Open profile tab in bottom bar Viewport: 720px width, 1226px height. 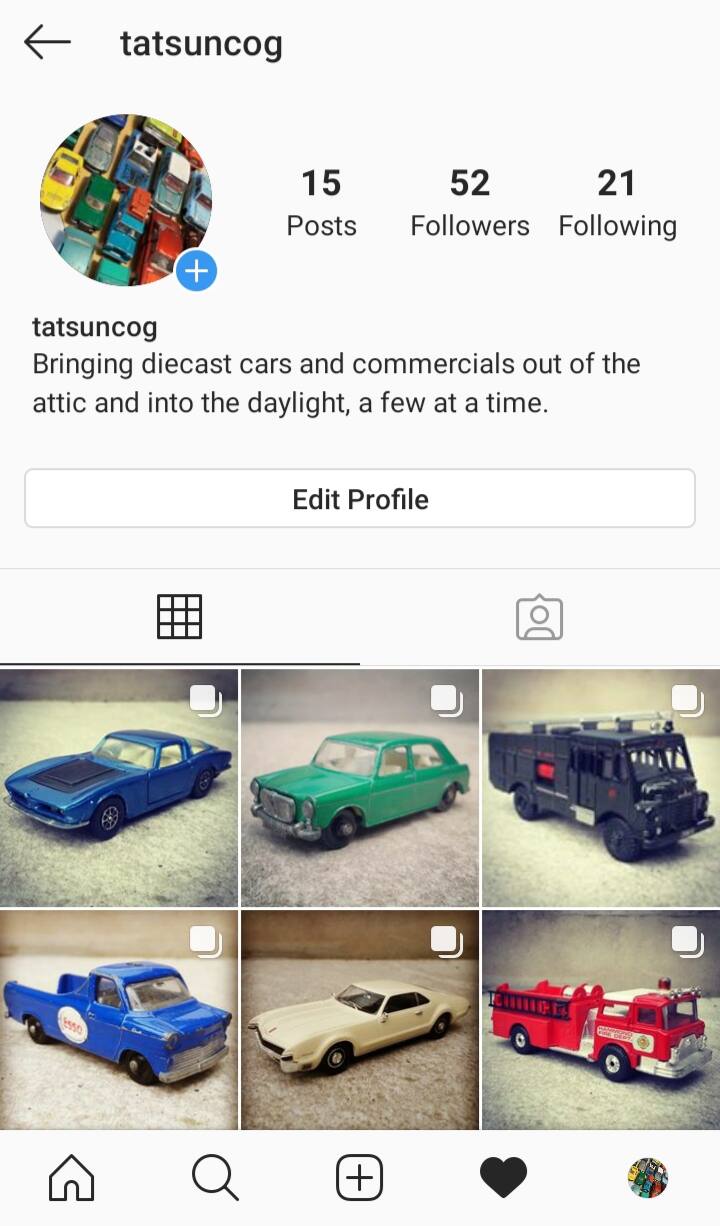click(648, 1178)
